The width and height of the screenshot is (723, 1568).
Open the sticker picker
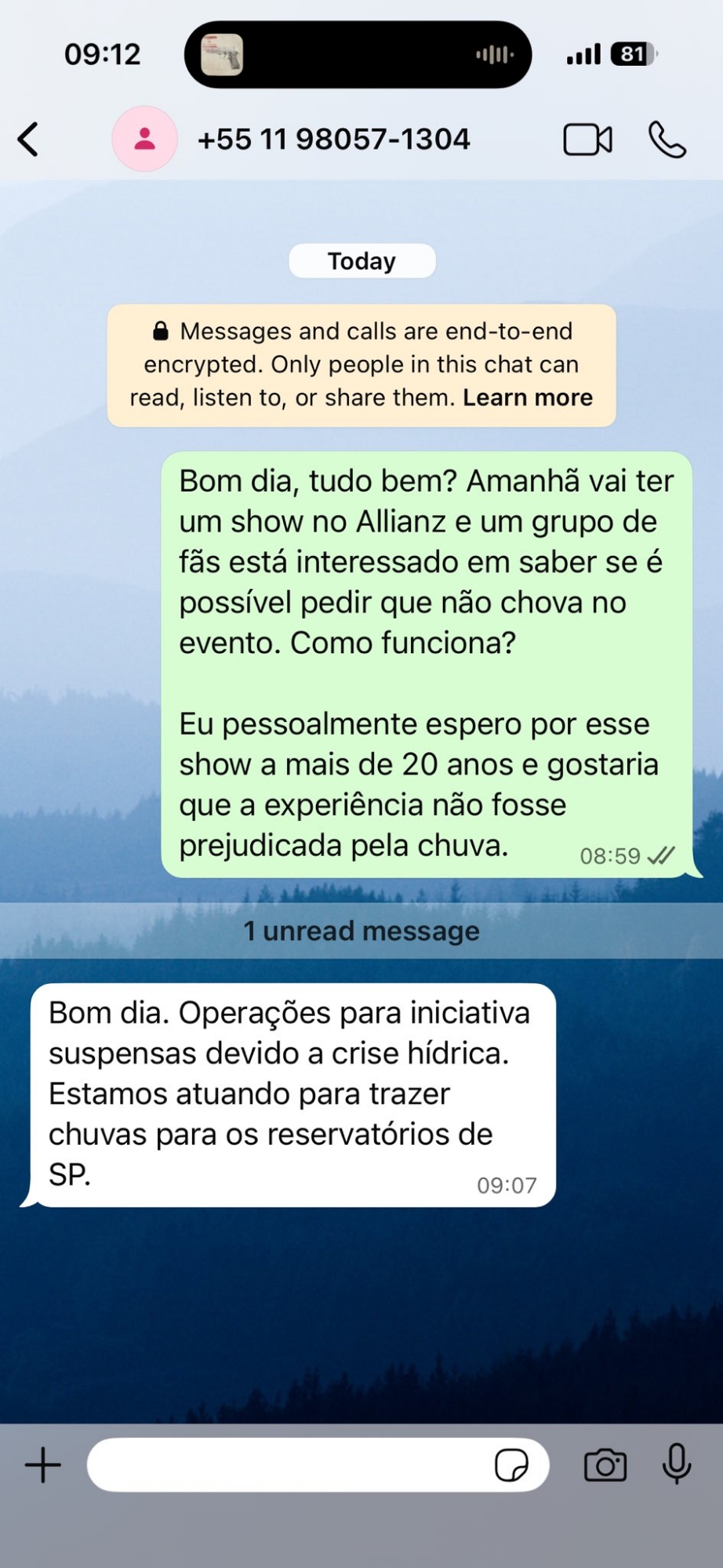(x=511, y=1465)
